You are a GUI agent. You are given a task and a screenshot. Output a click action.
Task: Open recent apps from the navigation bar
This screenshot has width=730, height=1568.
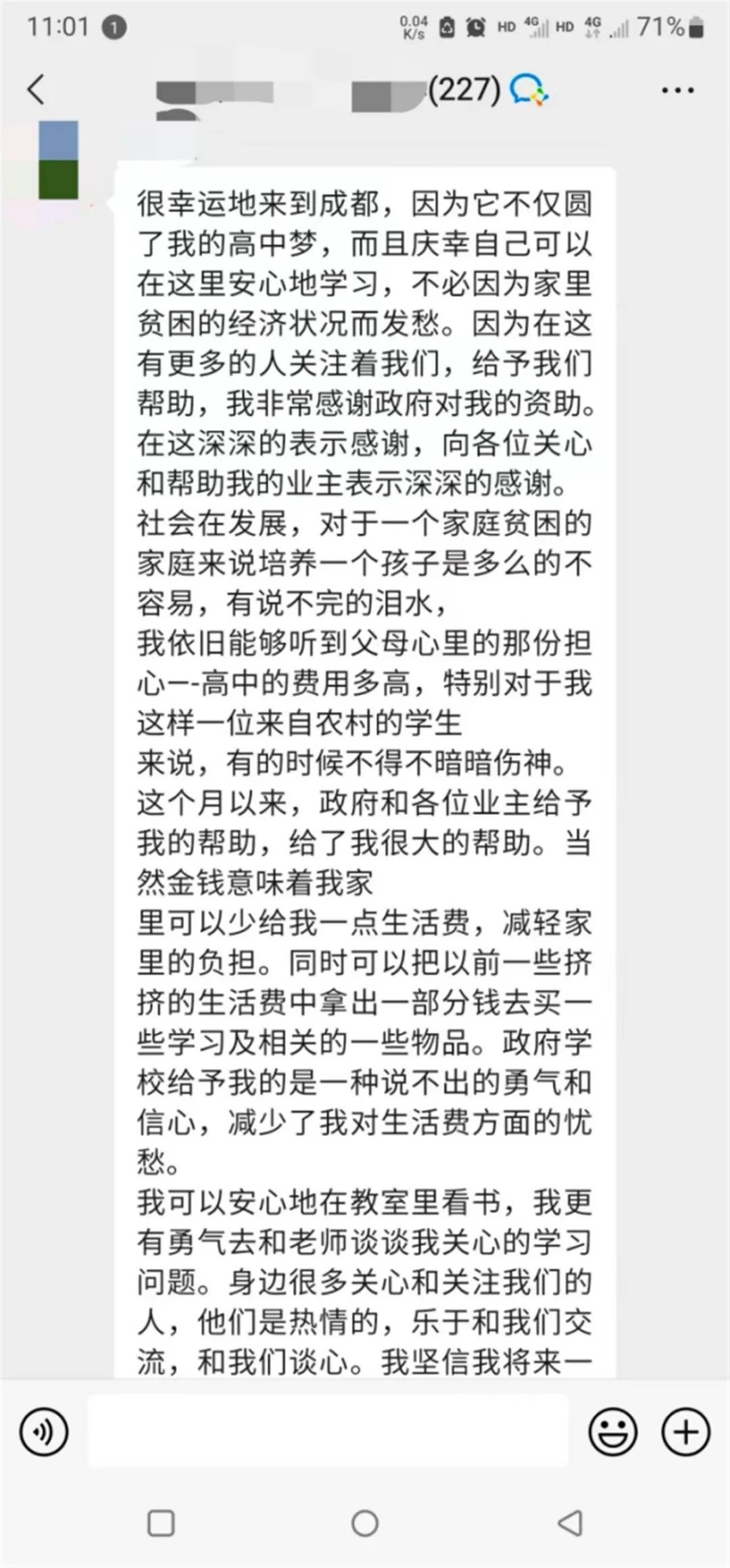click(161, 1523)
